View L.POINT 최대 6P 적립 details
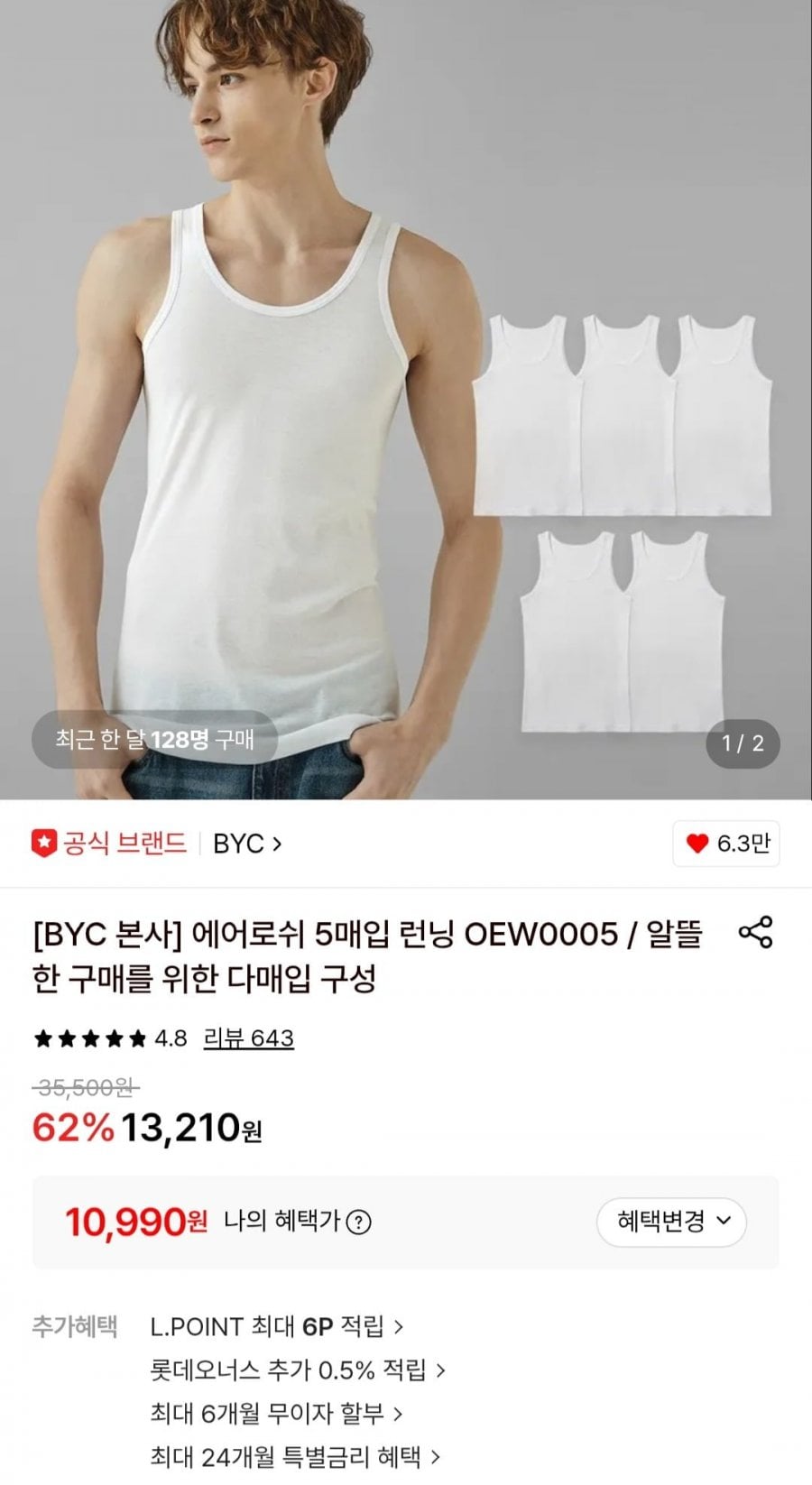Viewport: 812px width, 1485px height. [276, 1326]
